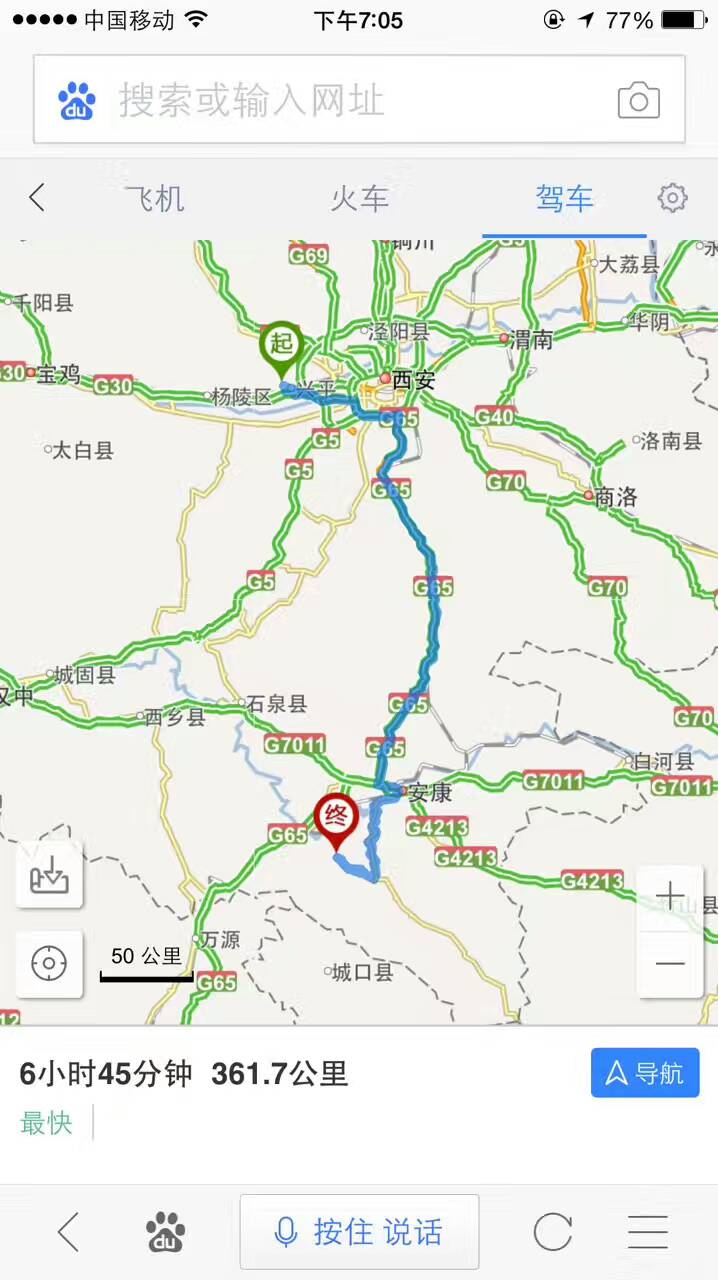The width and height of the screenshot is (718, 1280).
Task: Zoom out on the map
Action: (670, 964)
